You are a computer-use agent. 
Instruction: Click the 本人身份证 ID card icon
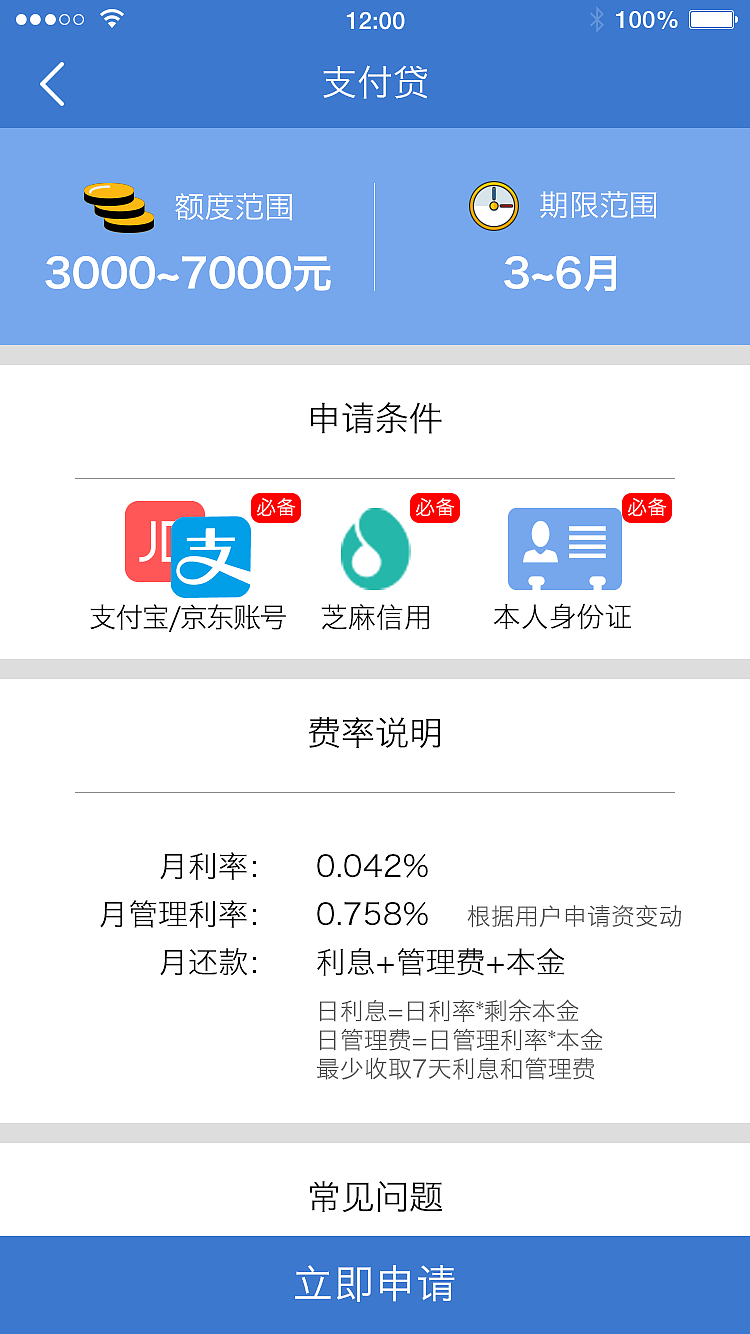[565, 548]
